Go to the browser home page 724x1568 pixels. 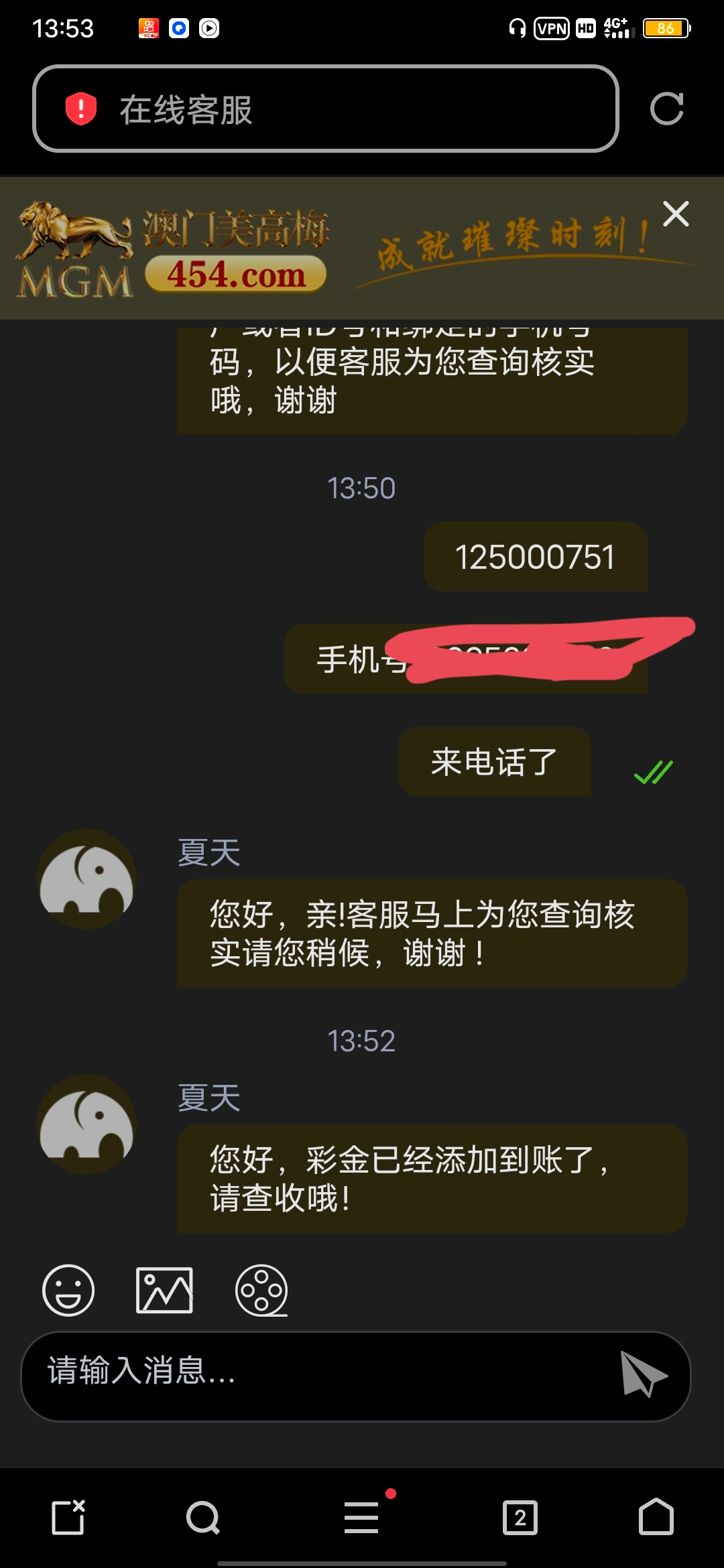click(656, 1517)
